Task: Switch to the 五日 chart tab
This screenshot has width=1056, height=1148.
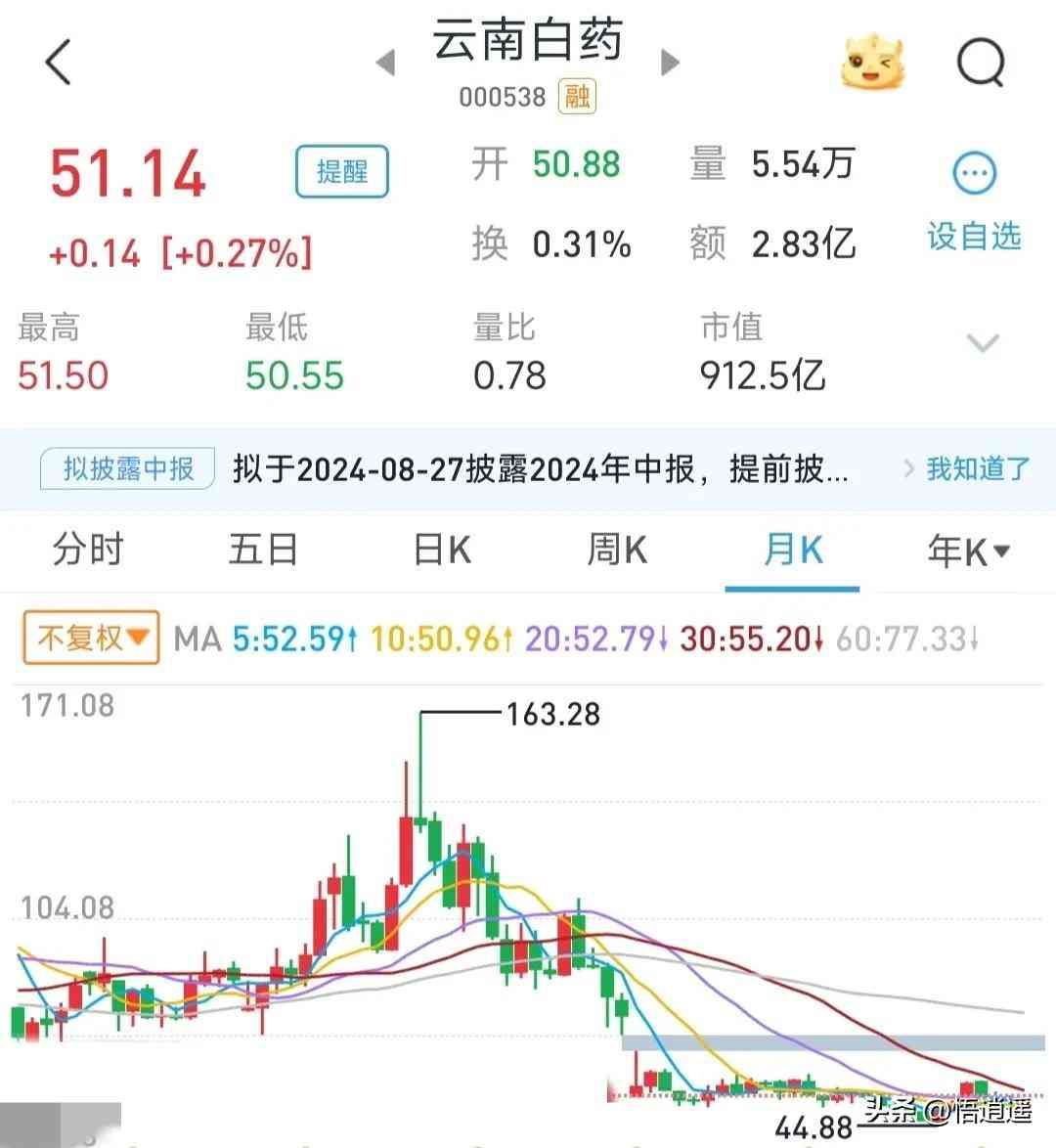Action: tap(263, 551)
